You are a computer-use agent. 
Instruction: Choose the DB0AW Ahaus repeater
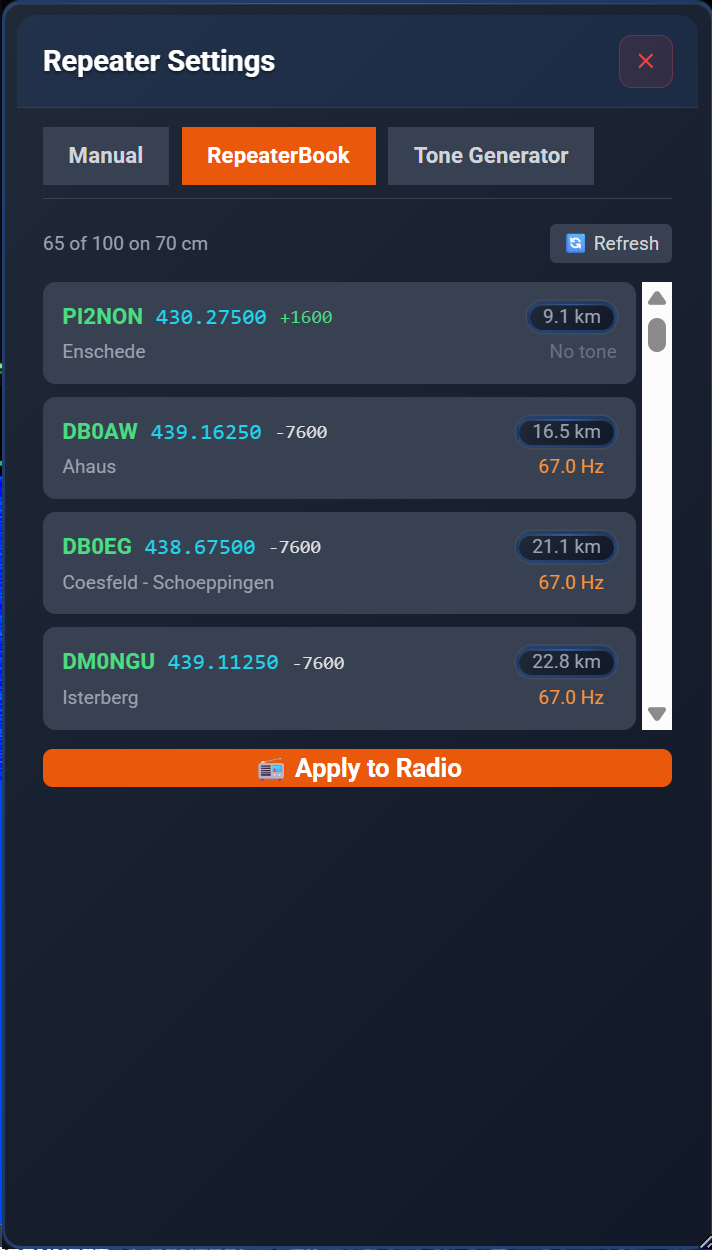pyautogui.click(x=339, y=448)
